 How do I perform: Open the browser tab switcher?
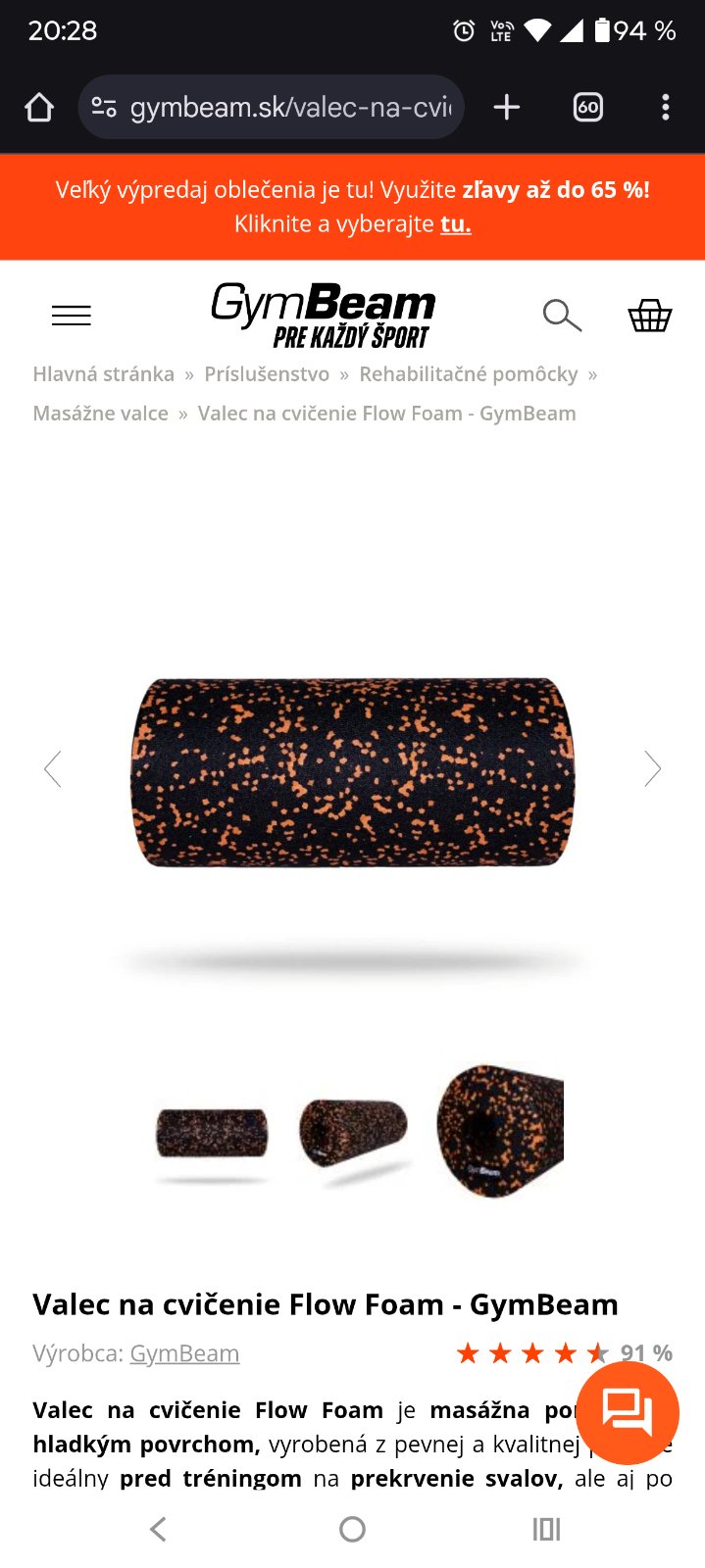(587, 107)
